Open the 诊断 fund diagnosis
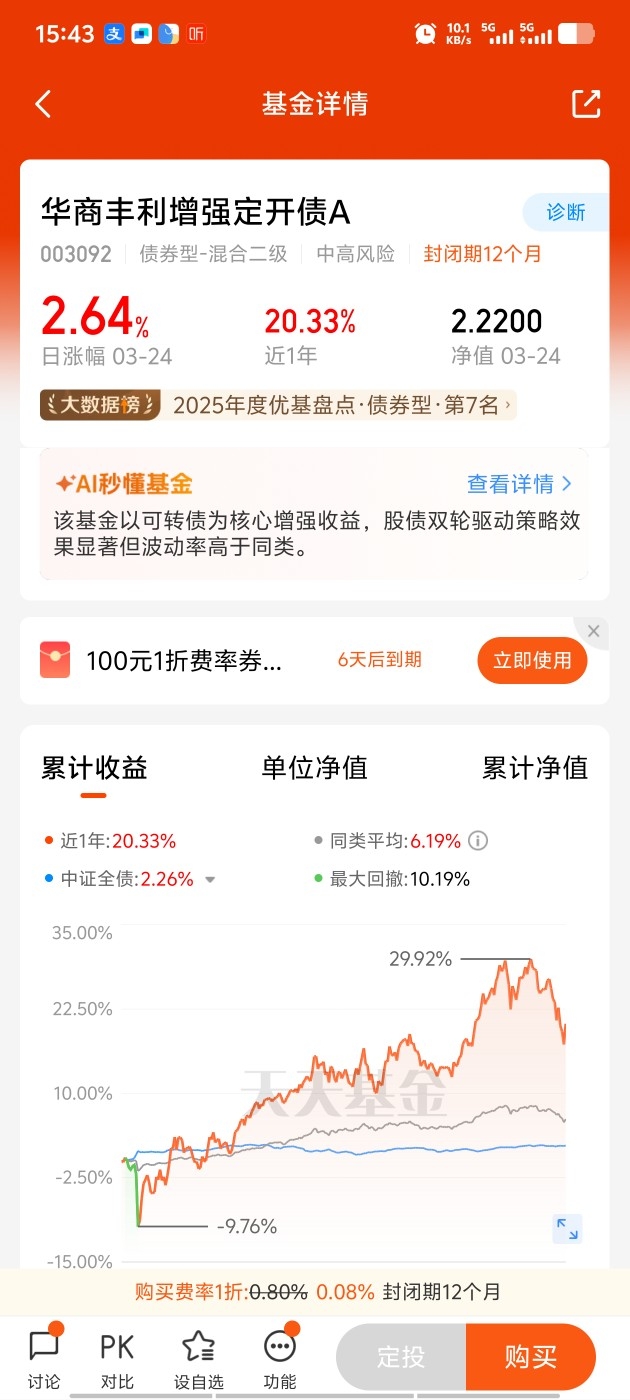630x1400 pixels. coord(566,213)
